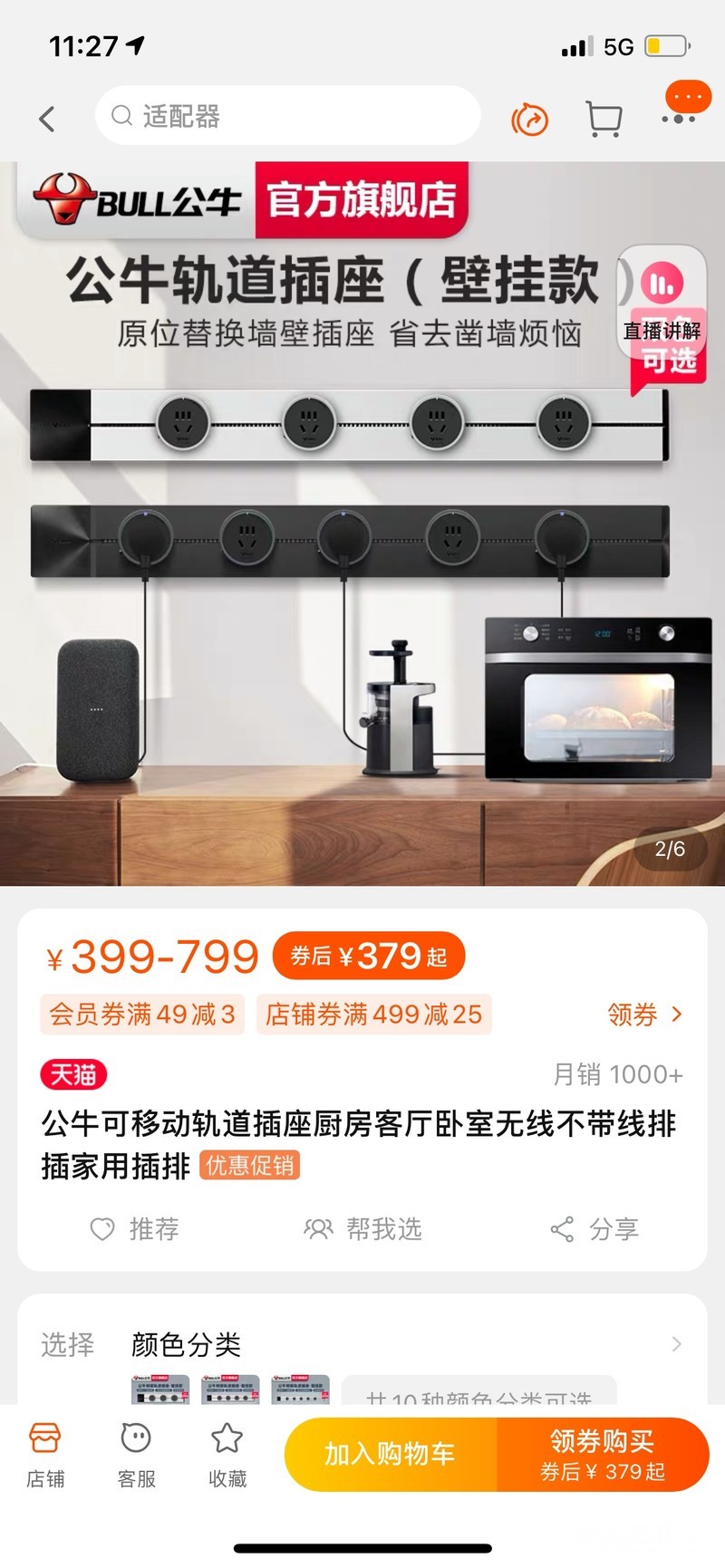
Task: Tap 加入购物车 to add to cart
Action: point(391,1455)
